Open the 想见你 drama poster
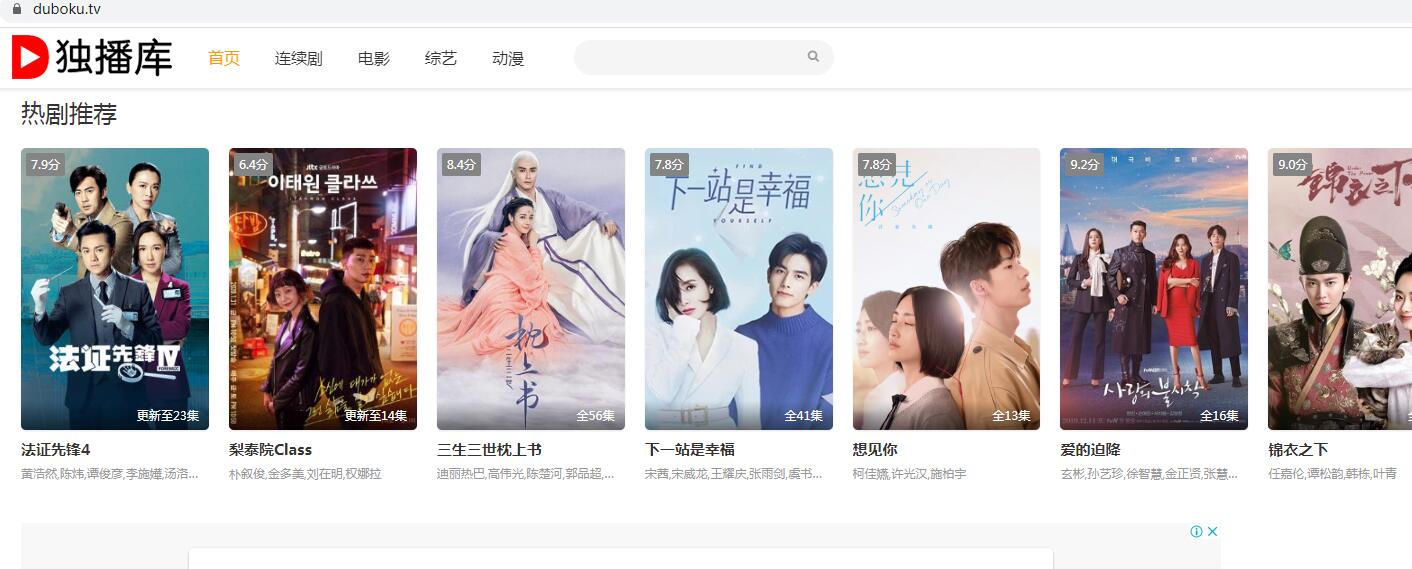This screenshot has width=1412, height=569. (x=946, y=288)
